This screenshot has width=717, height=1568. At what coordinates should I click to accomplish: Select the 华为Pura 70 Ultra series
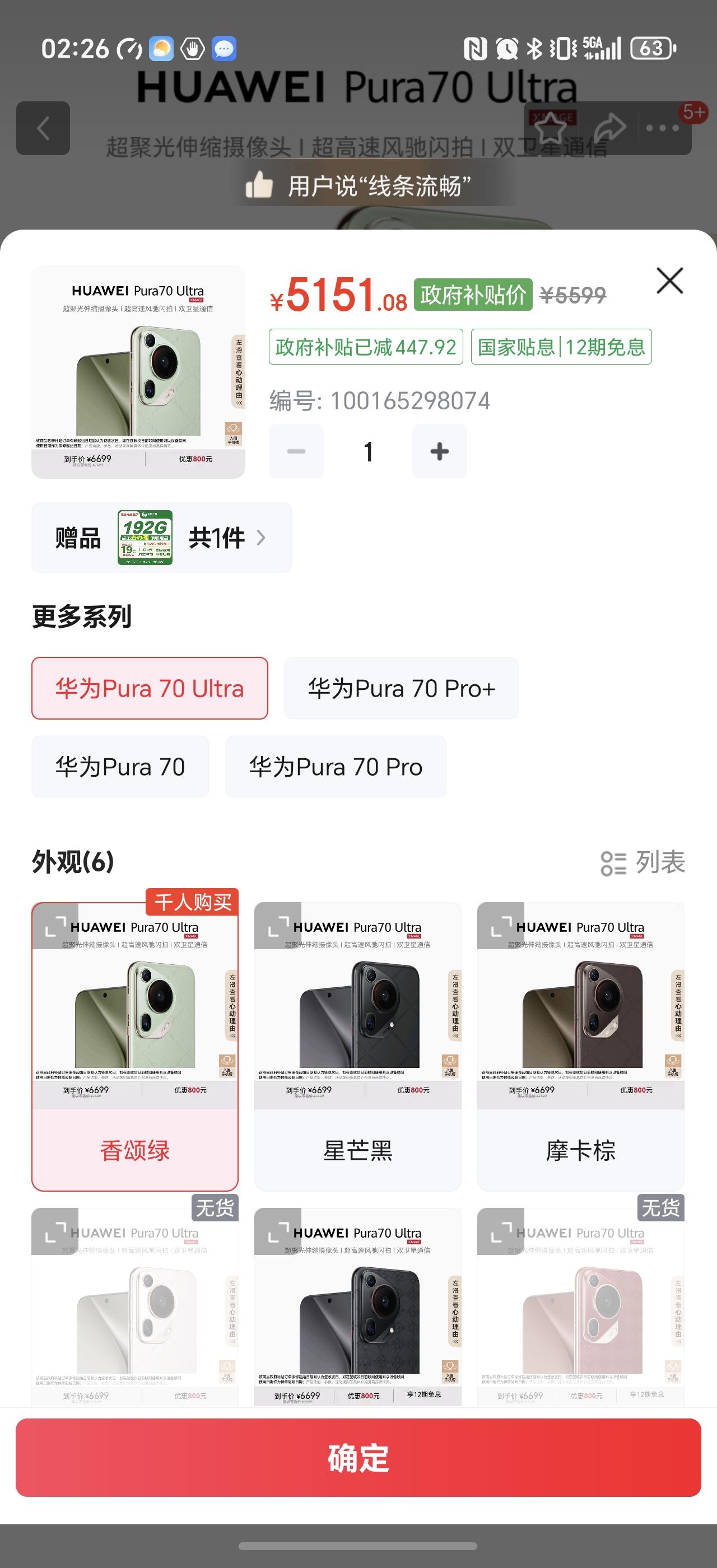click(x=150, y=688)
